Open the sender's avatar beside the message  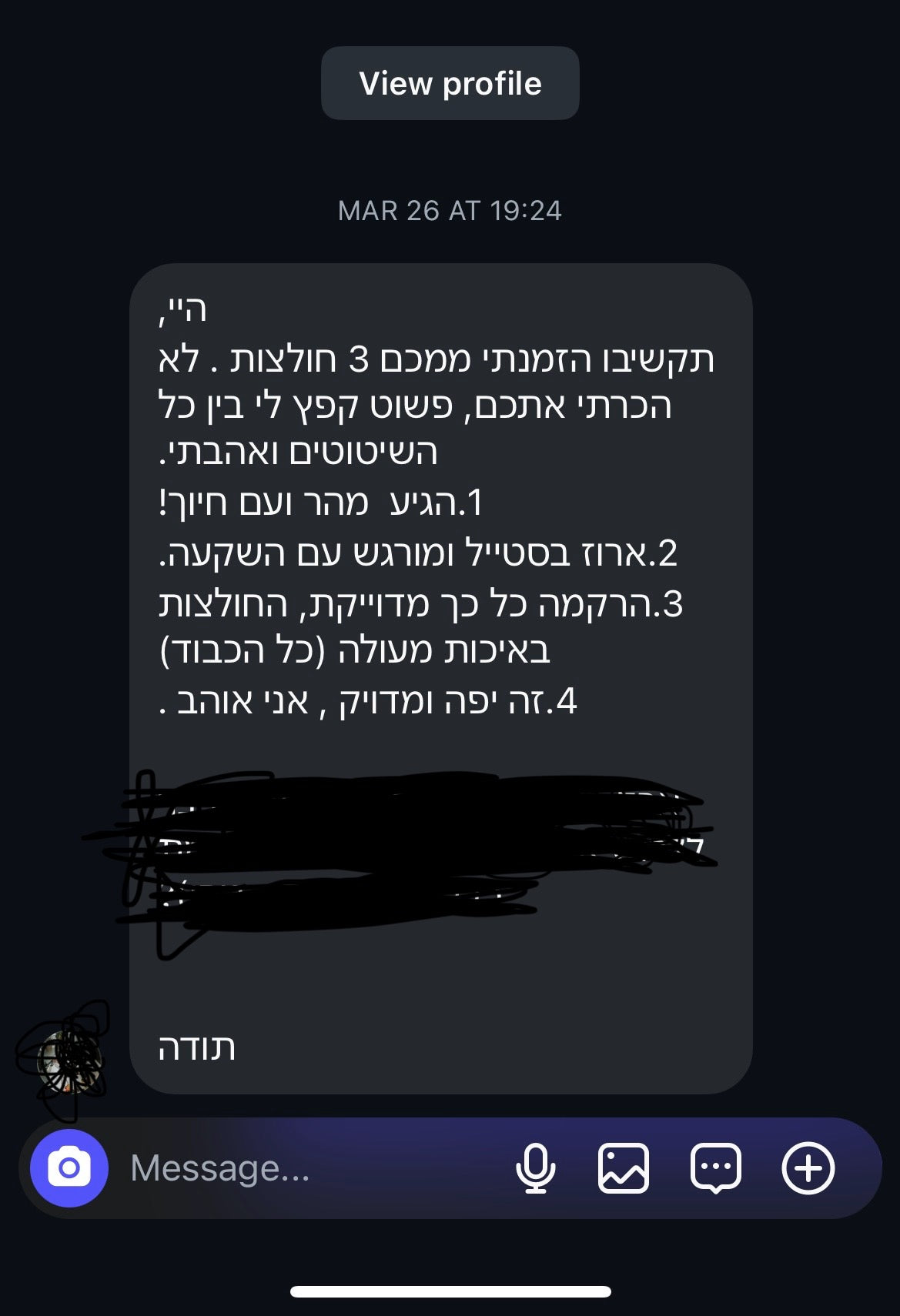pos(69,1062)
